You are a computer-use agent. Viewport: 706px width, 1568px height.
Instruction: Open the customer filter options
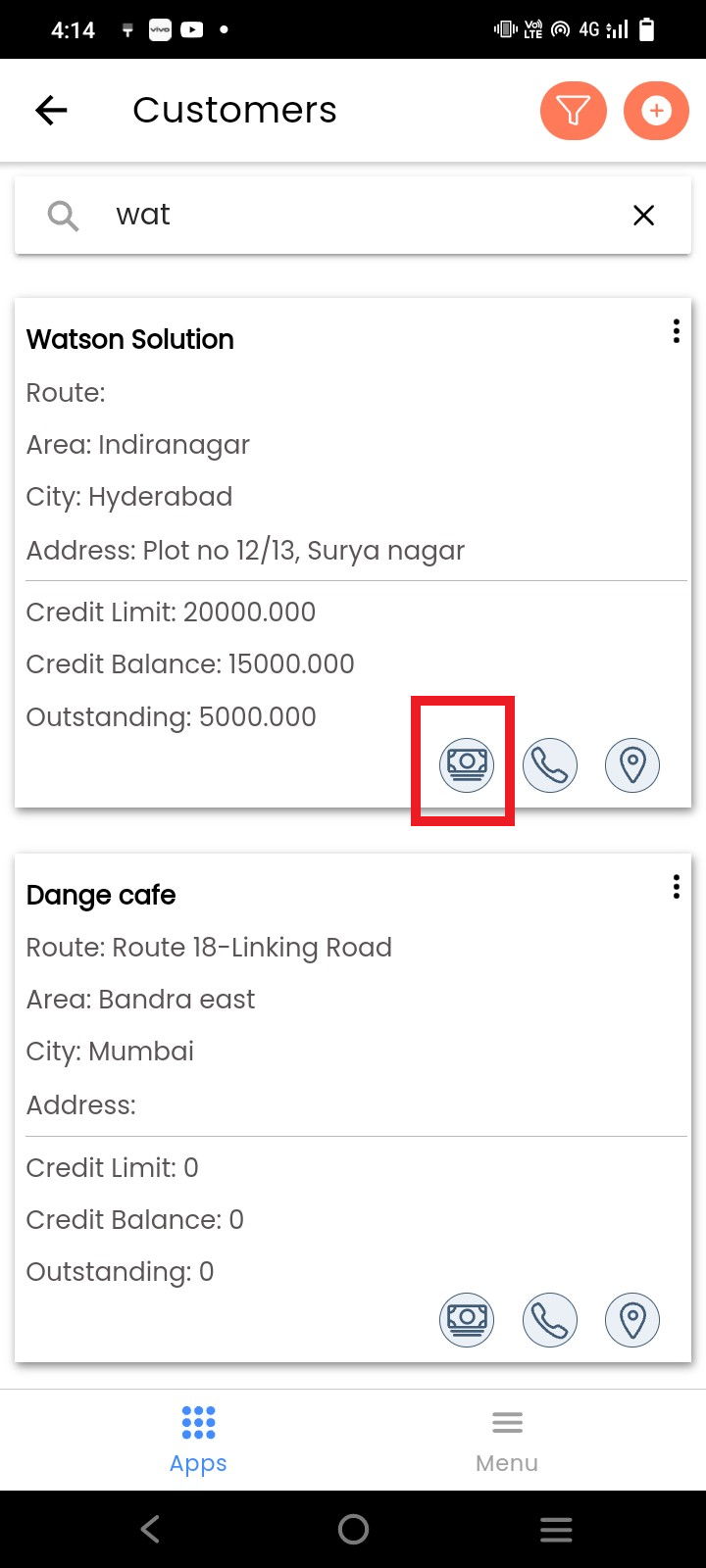point(574,111)
